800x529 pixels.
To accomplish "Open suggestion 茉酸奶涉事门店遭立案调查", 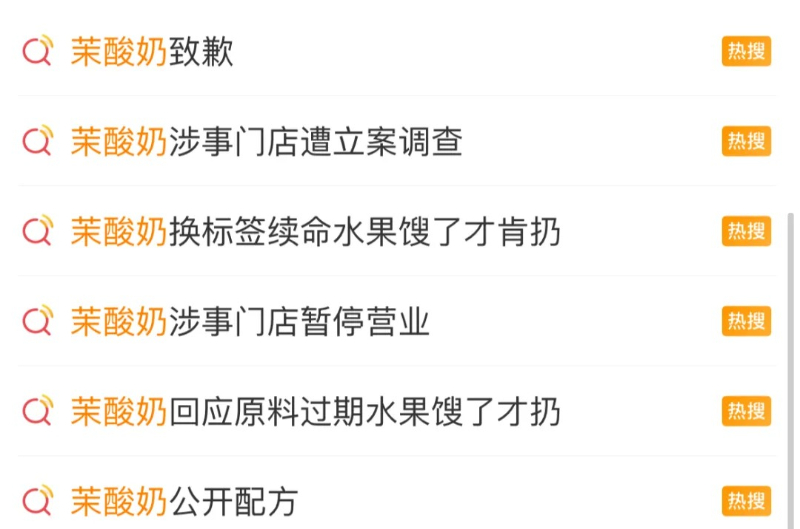I will [266, 141].
